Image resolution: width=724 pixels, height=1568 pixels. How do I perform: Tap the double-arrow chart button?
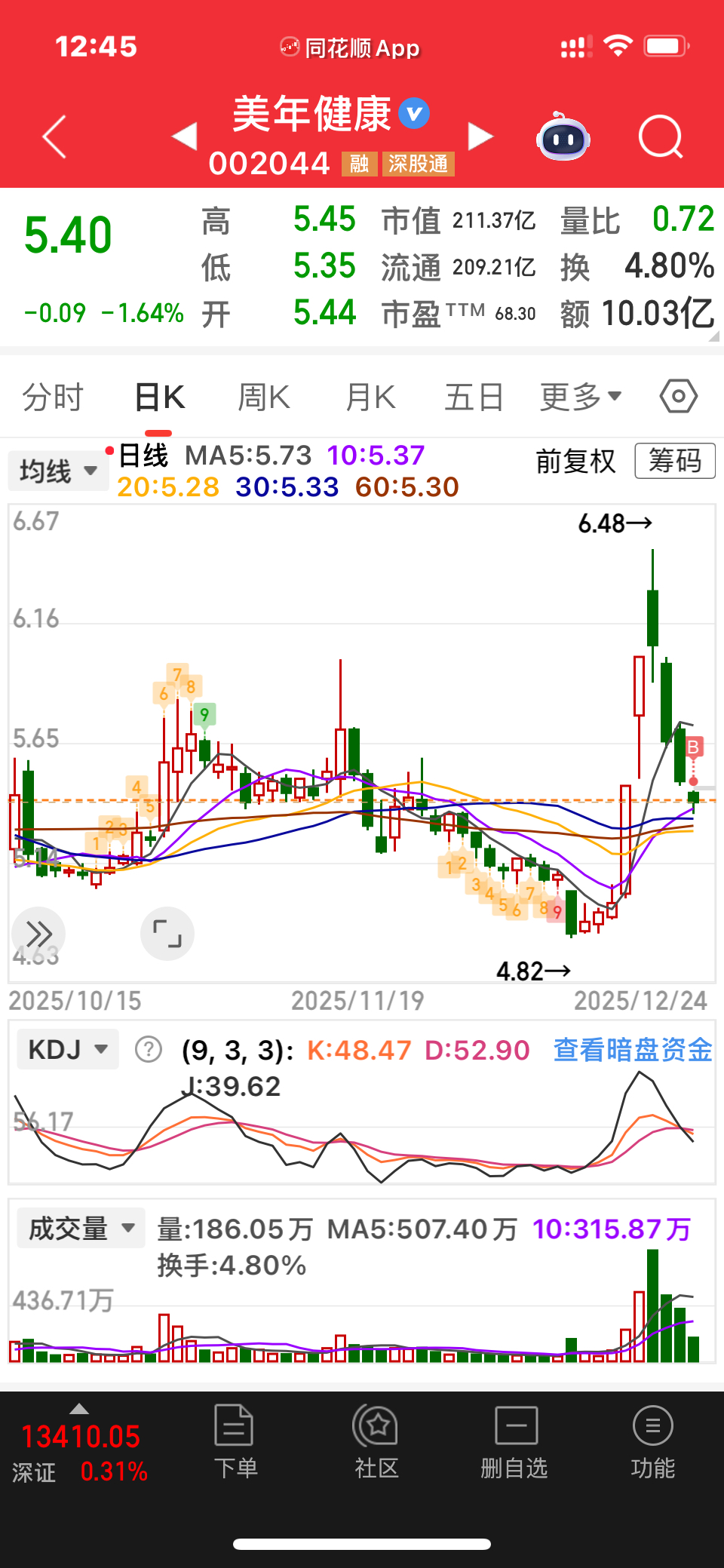(x=38, y=933)
